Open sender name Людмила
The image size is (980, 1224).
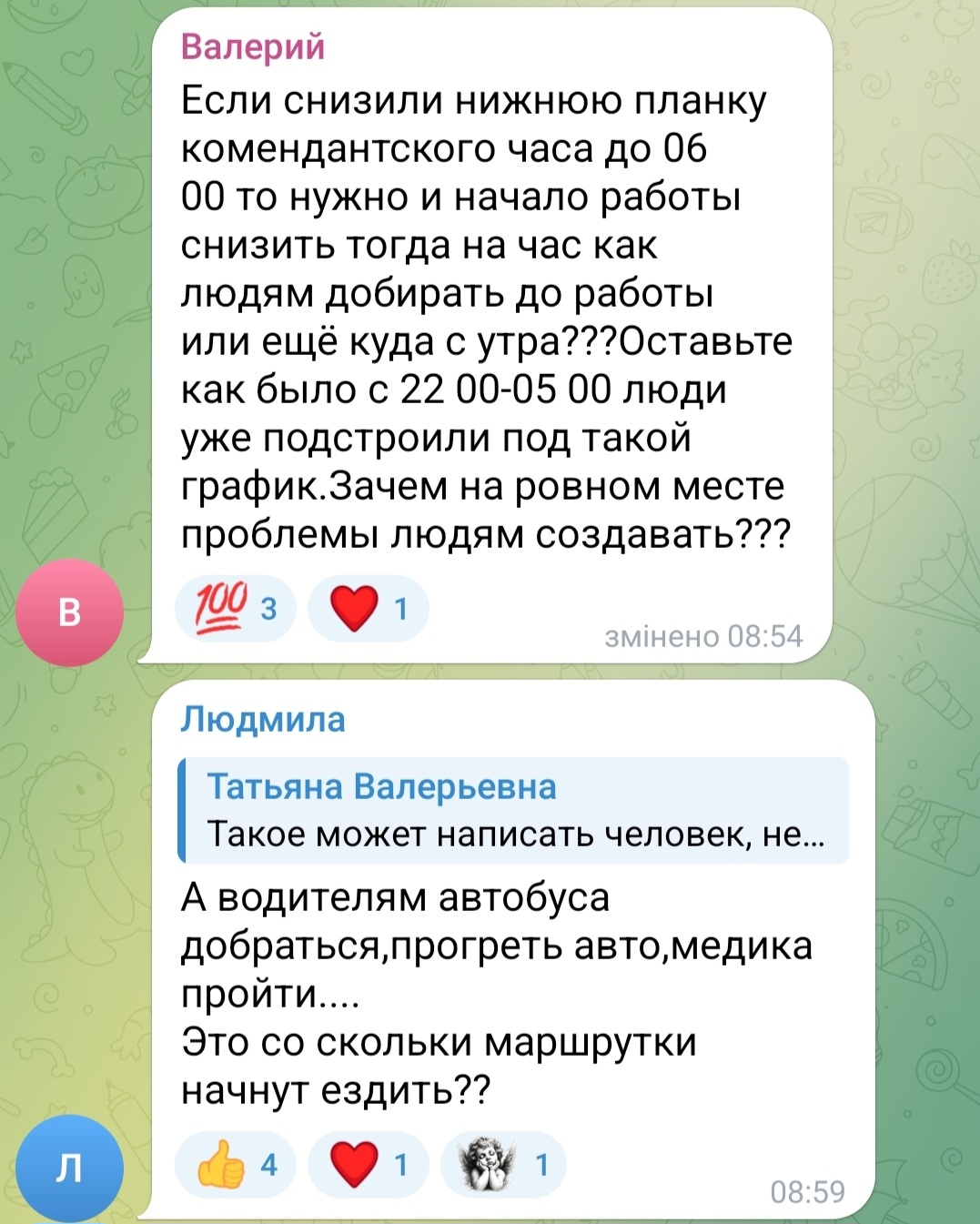[263, 719]
